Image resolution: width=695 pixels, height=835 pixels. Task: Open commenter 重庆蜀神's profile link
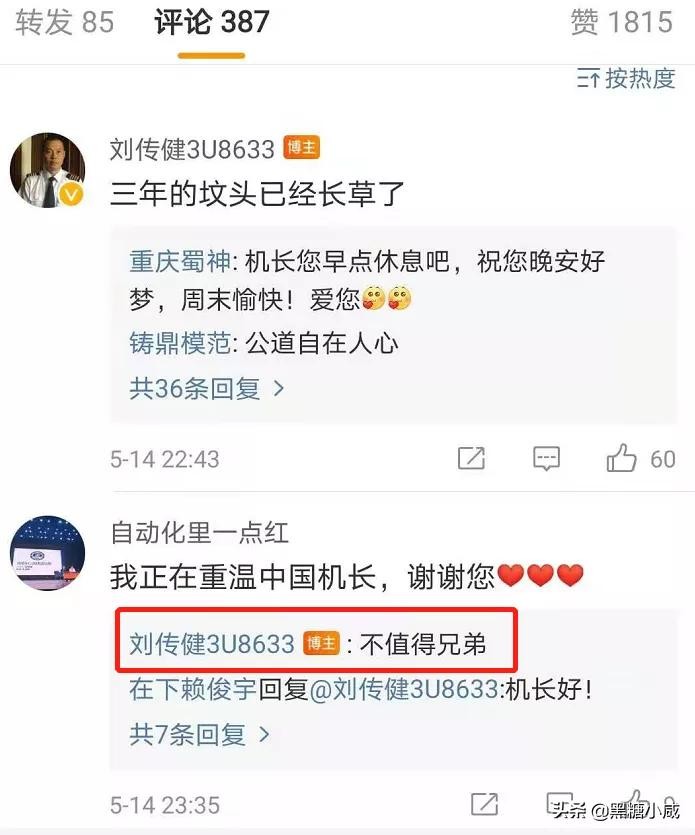pyautogui.click(x=180, y=262)
